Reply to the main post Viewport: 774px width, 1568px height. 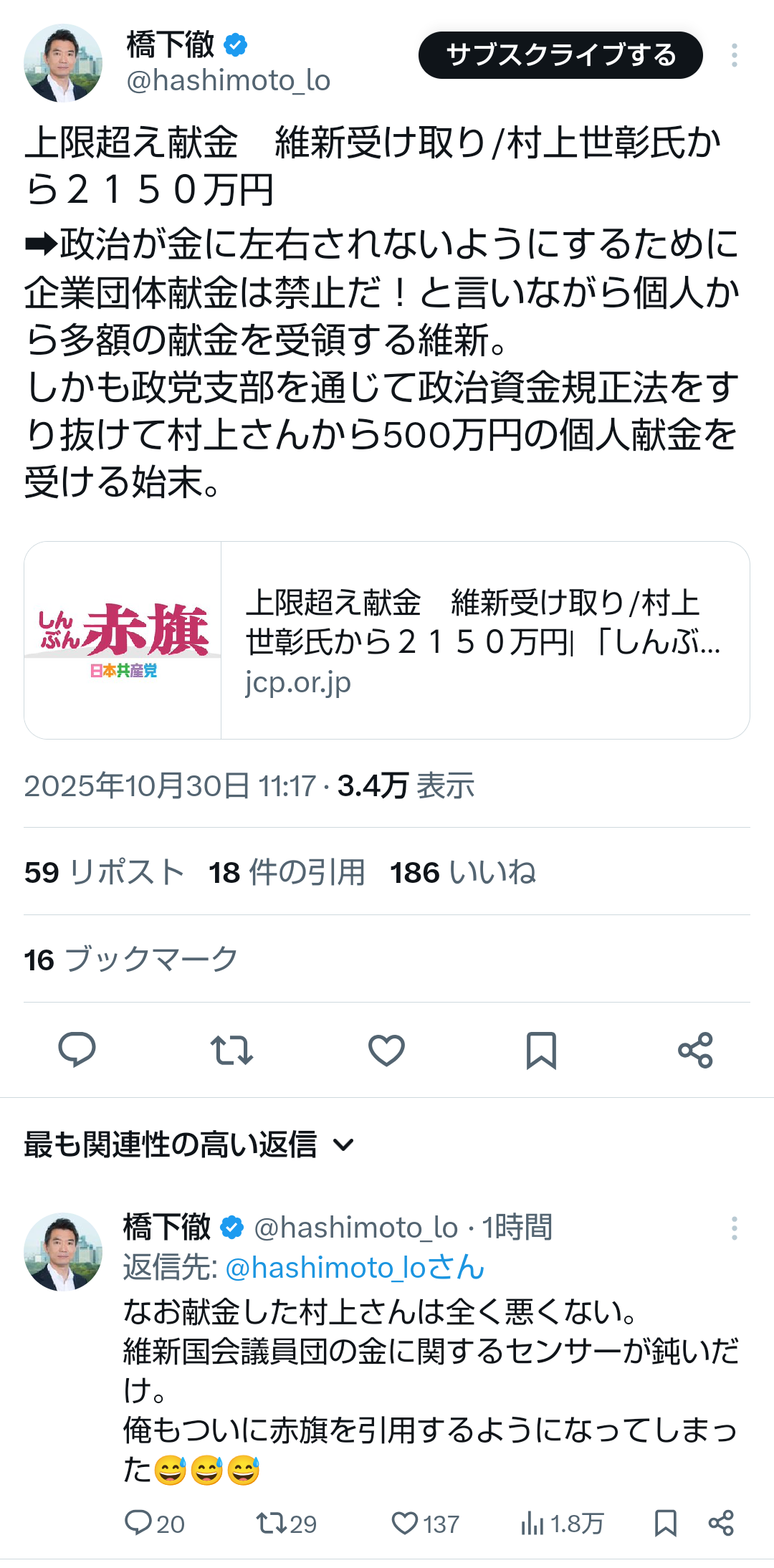coord(77,1050)
